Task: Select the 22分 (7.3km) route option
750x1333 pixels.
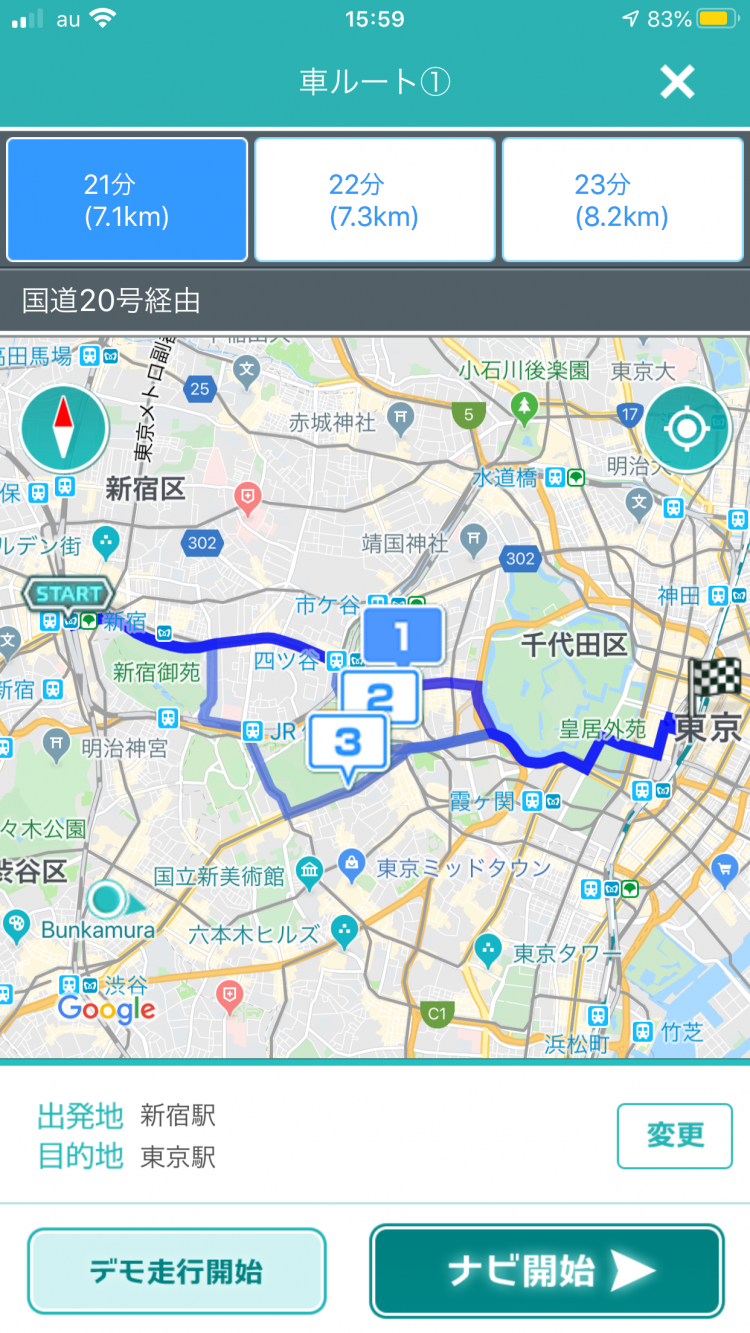Action: click(x=374, y=199)
